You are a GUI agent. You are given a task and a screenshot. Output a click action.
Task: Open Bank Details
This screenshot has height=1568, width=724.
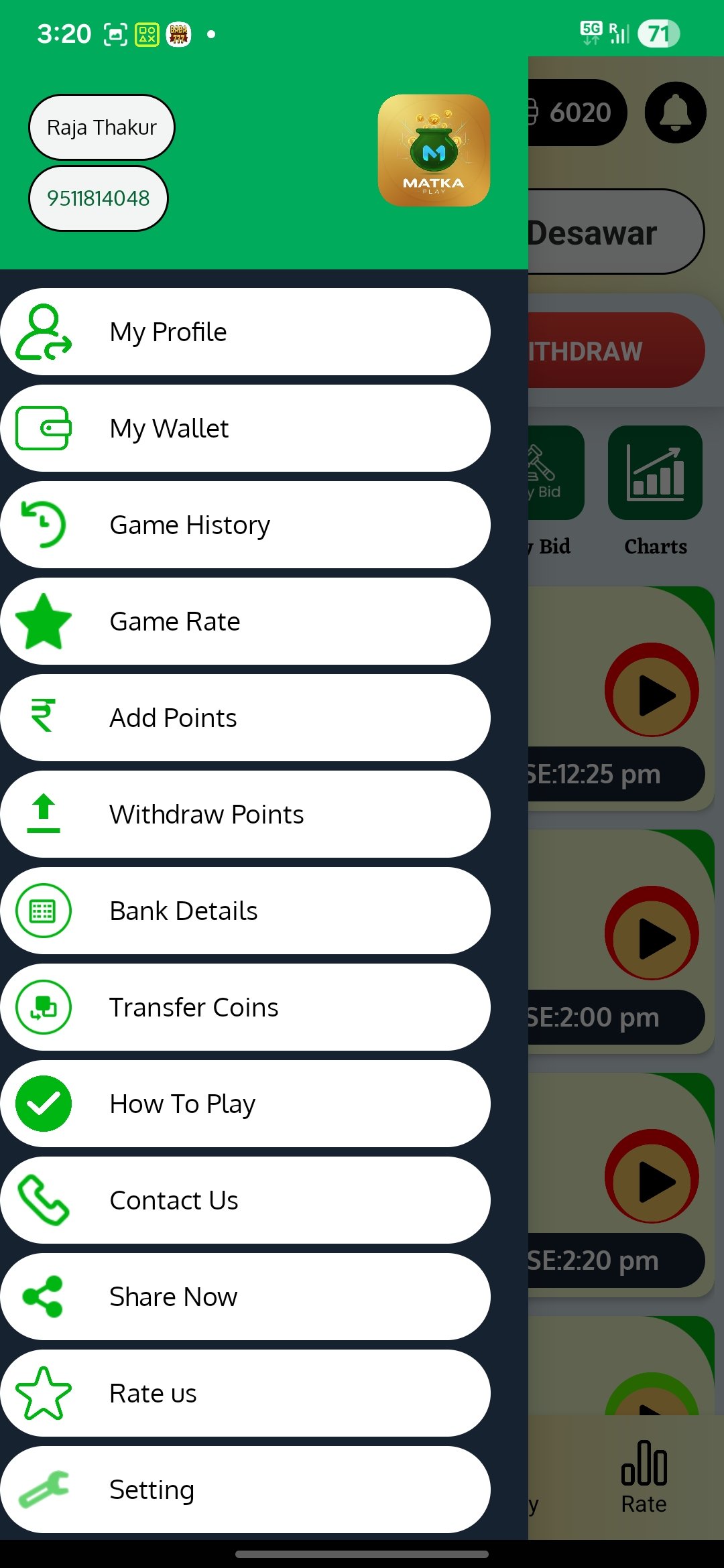(x=245, y=911)
